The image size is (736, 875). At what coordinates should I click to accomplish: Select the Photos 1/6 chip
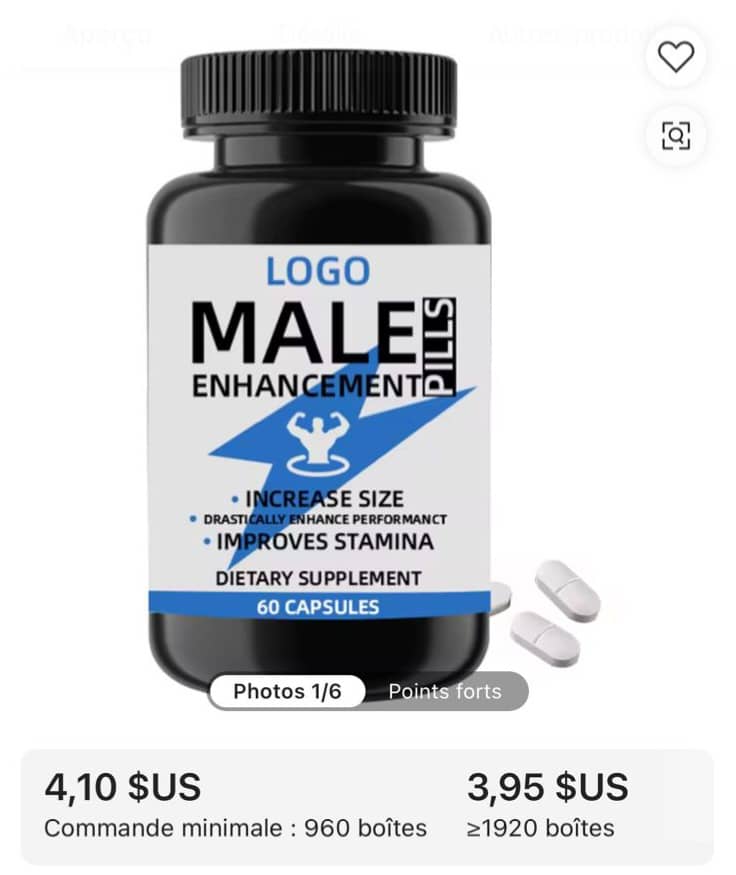(287, 691)
